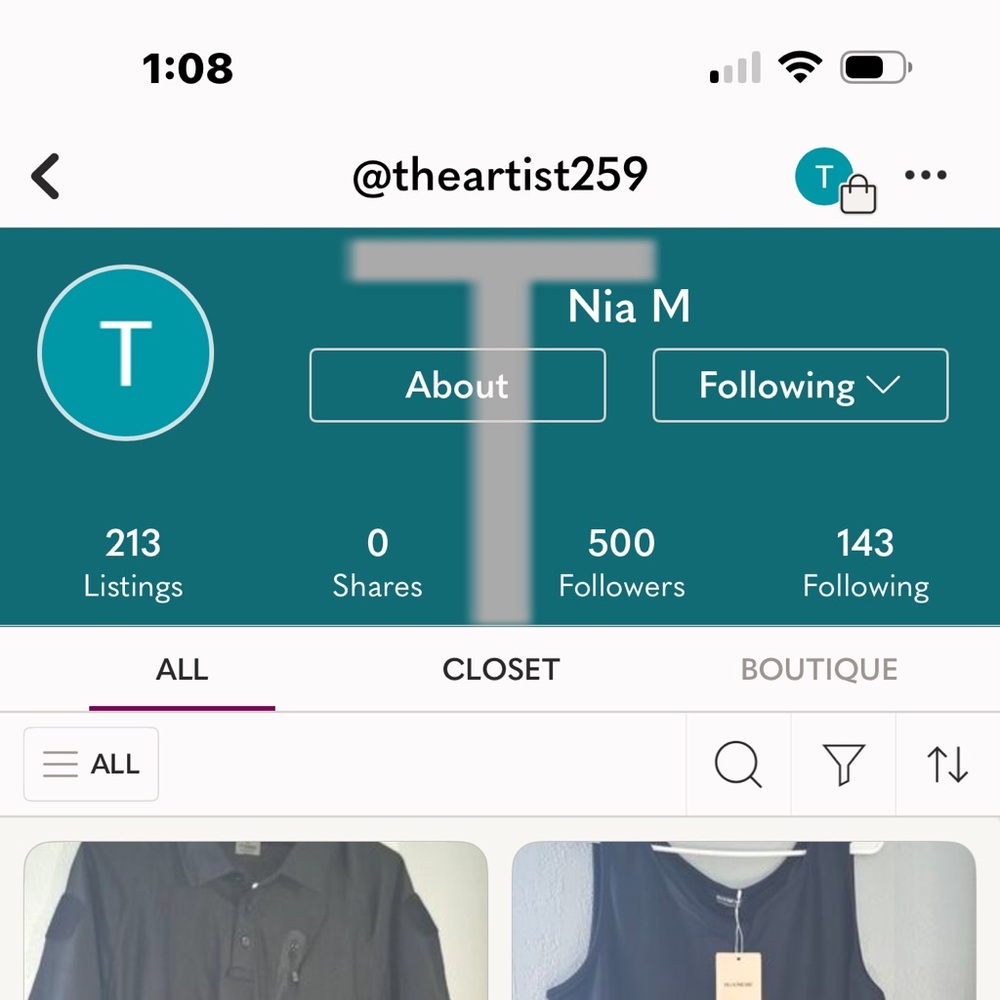Viewport: 1000px width, 1000px height.
Task: Select the ALL tab
Action: pyautogui.click(x=182, y=669)
